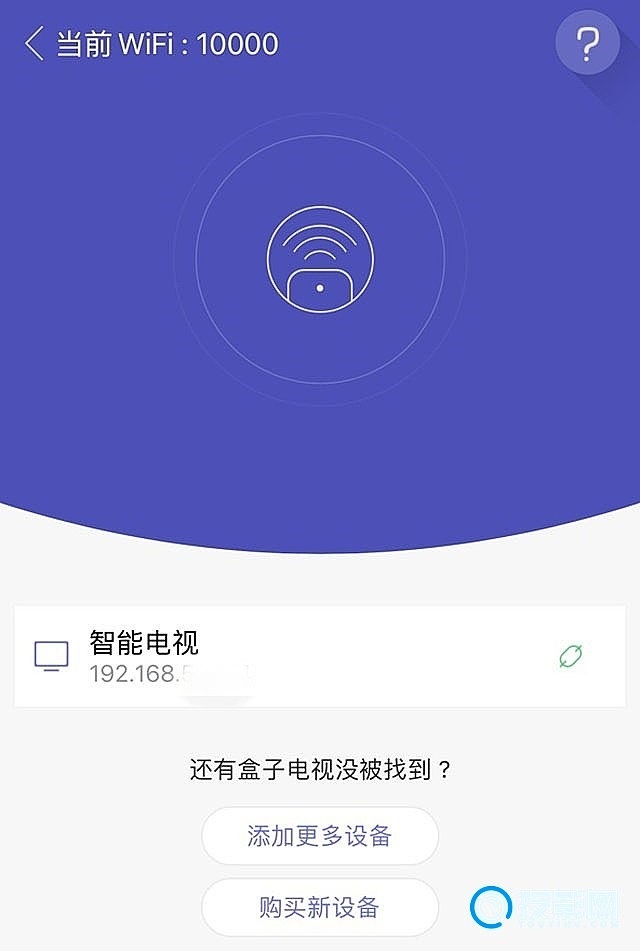Go back from the current WiFi screen
Screen dimensions: 640x951
click(35, 44)
